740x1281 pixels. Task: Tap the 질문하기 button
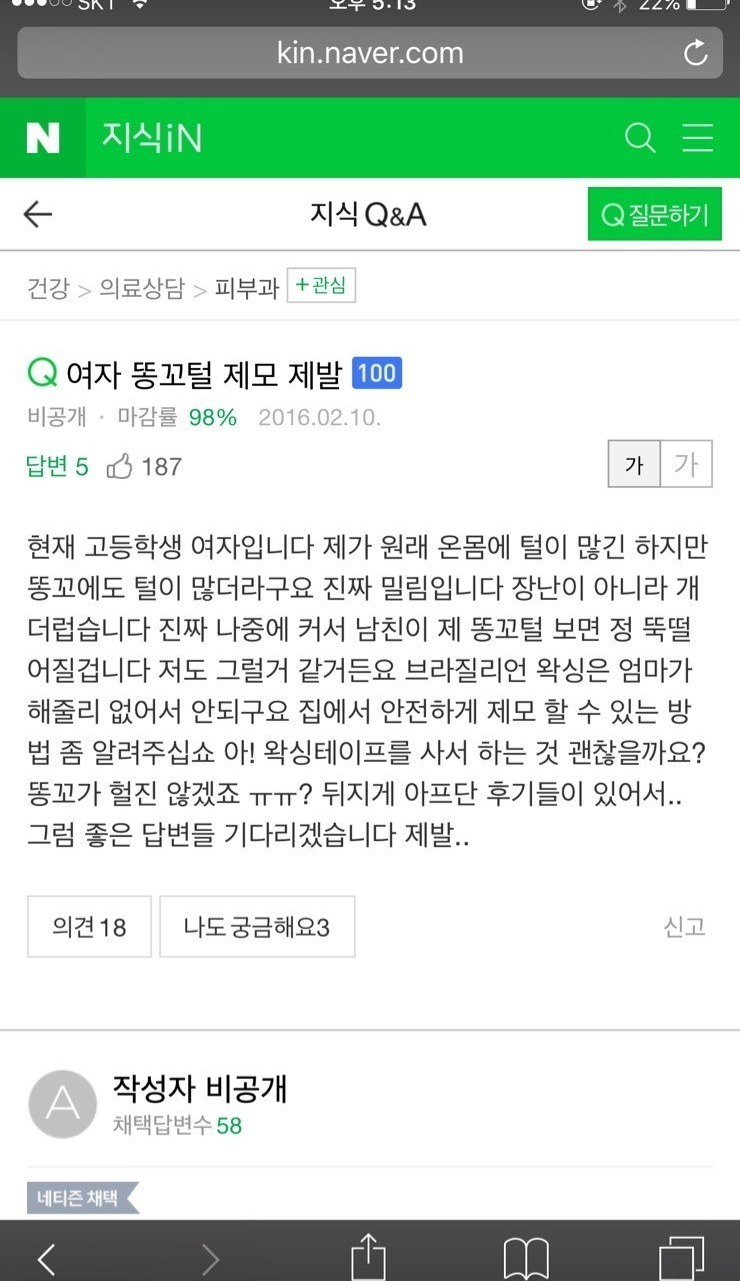point(654,214)
